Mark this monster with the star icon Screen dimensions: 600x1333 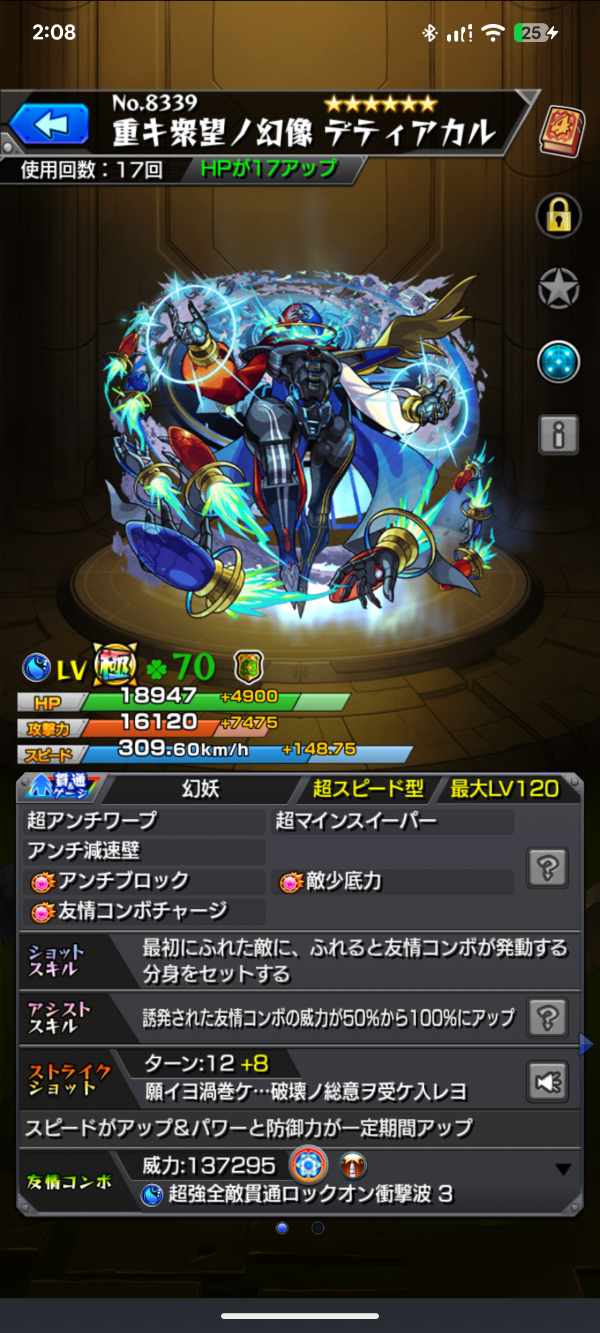[x=559, y=289]
